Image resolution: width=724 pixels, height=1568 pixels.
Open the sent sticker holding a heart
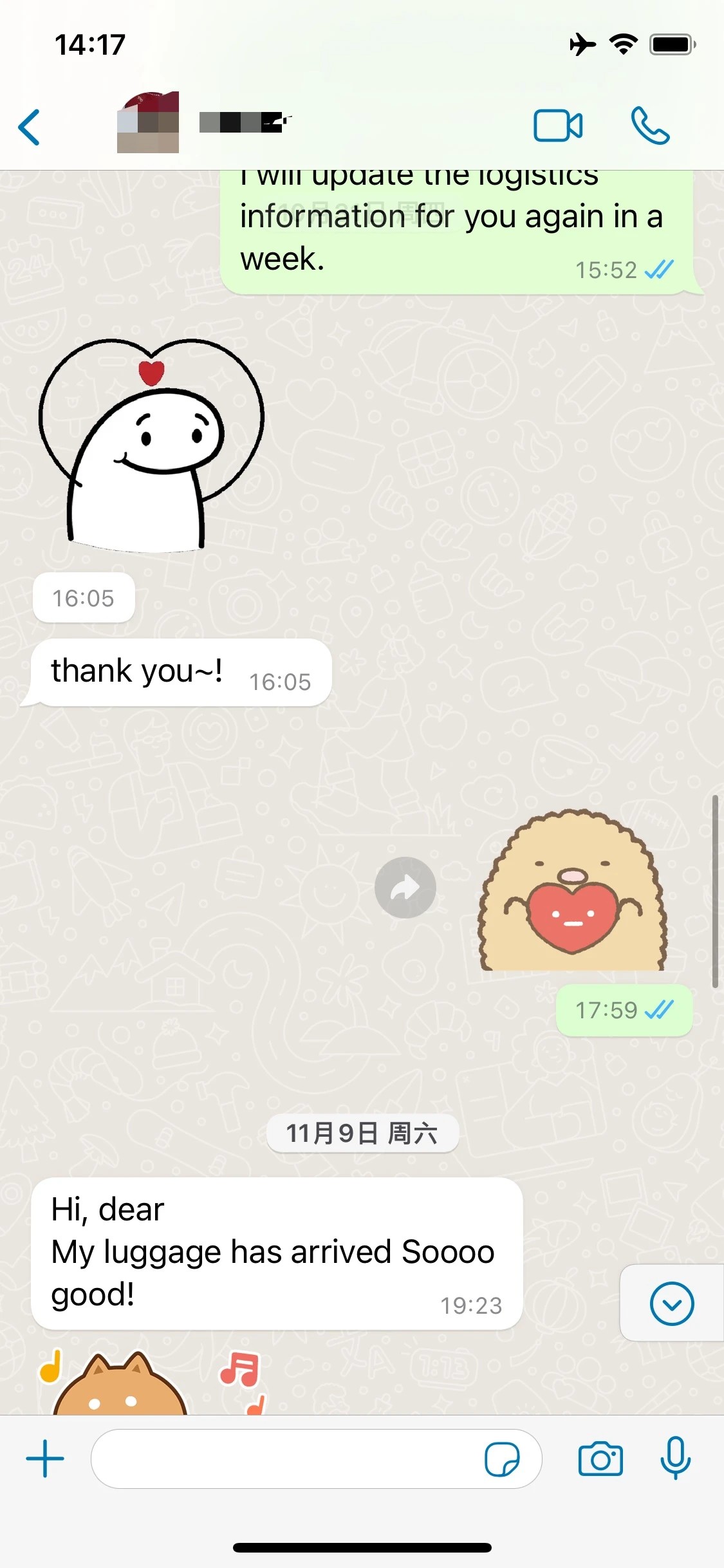coord(573,891)
